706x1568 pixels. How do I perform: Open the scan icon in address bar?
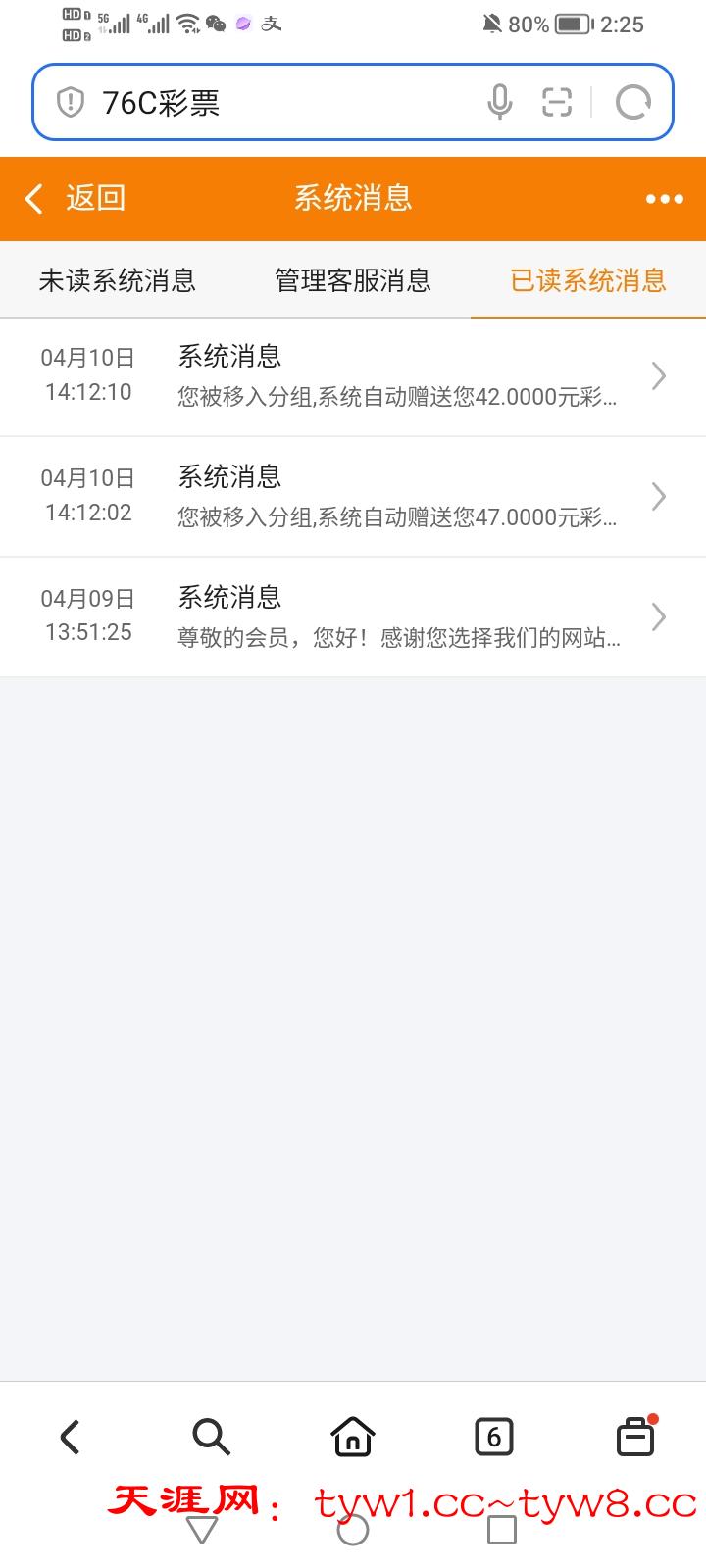click(x=557, y=102)
